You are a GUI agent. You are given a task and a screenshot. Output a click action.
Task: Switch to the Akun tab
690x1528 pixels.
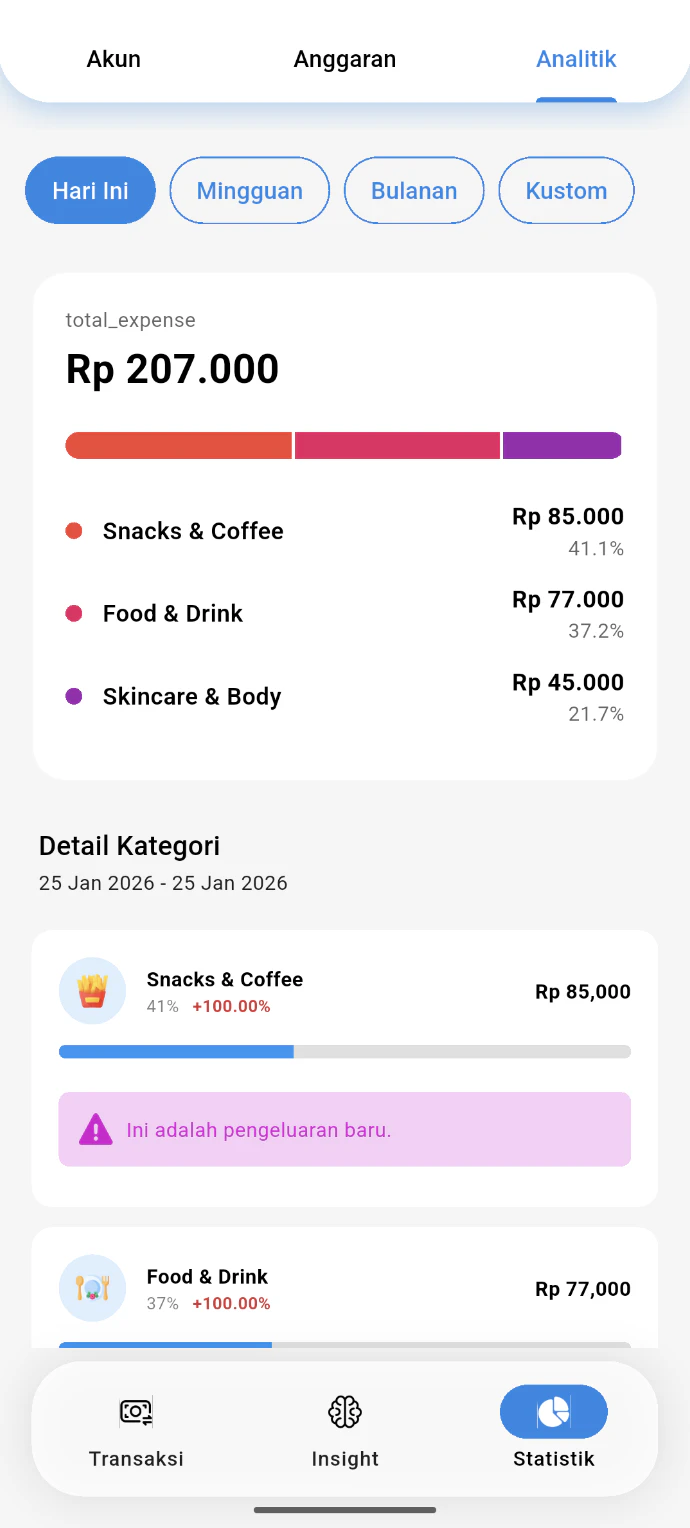(114, 59)
